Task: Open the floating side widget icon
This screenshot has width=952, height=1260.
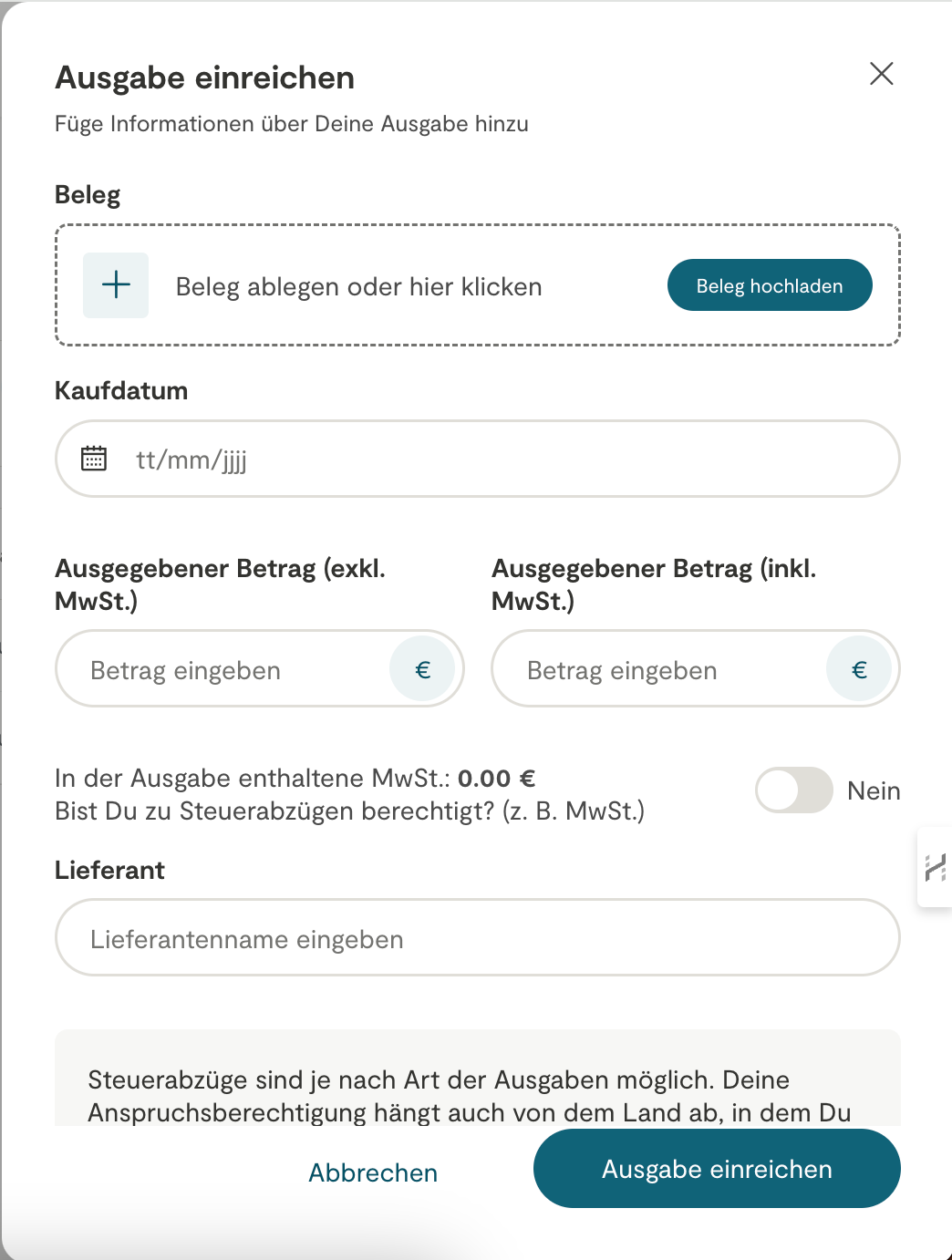Action: coord(935,867)
